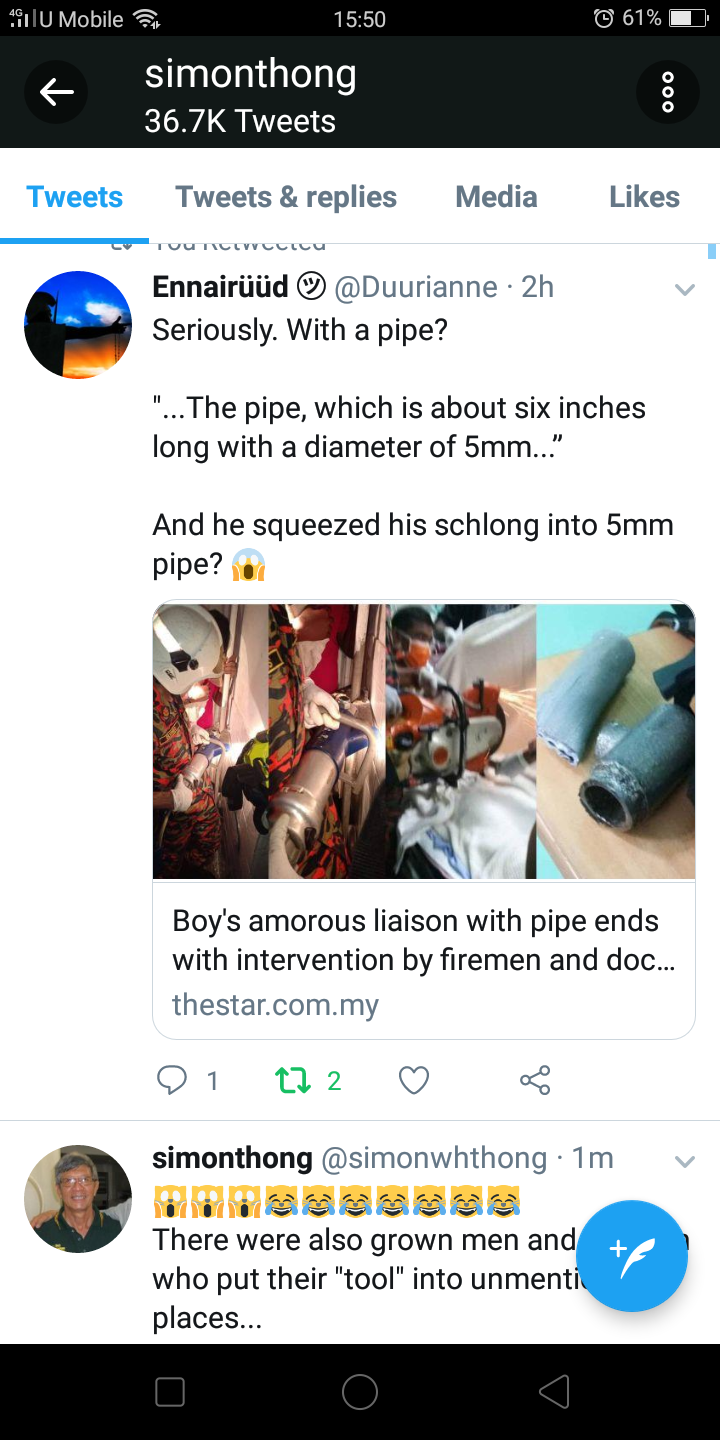Expand options arrow on simonthong's tweet
The image size is (720, 1440).
tap(685, 1161)
